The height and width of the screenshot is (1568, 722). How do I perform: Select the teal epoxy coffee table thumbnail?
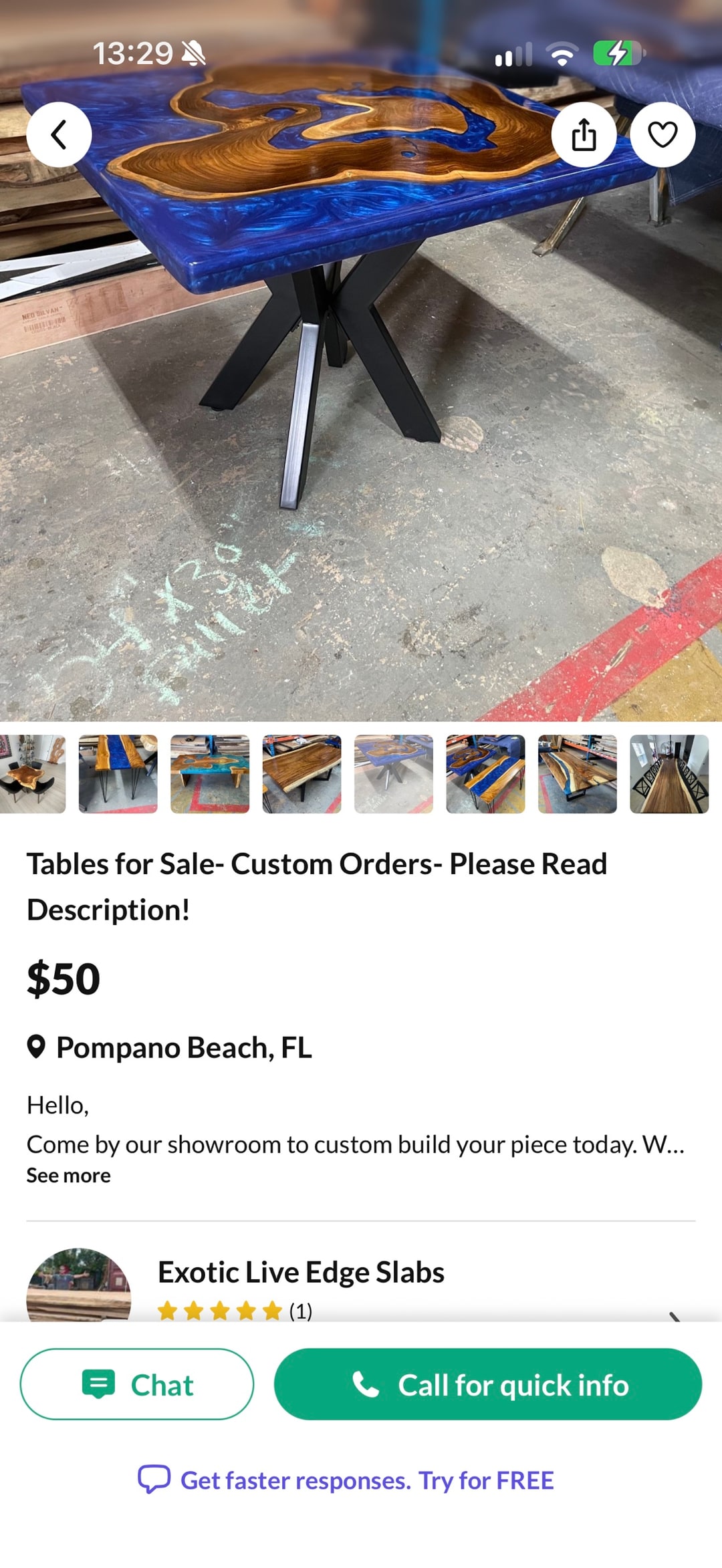tap(210, 774)
